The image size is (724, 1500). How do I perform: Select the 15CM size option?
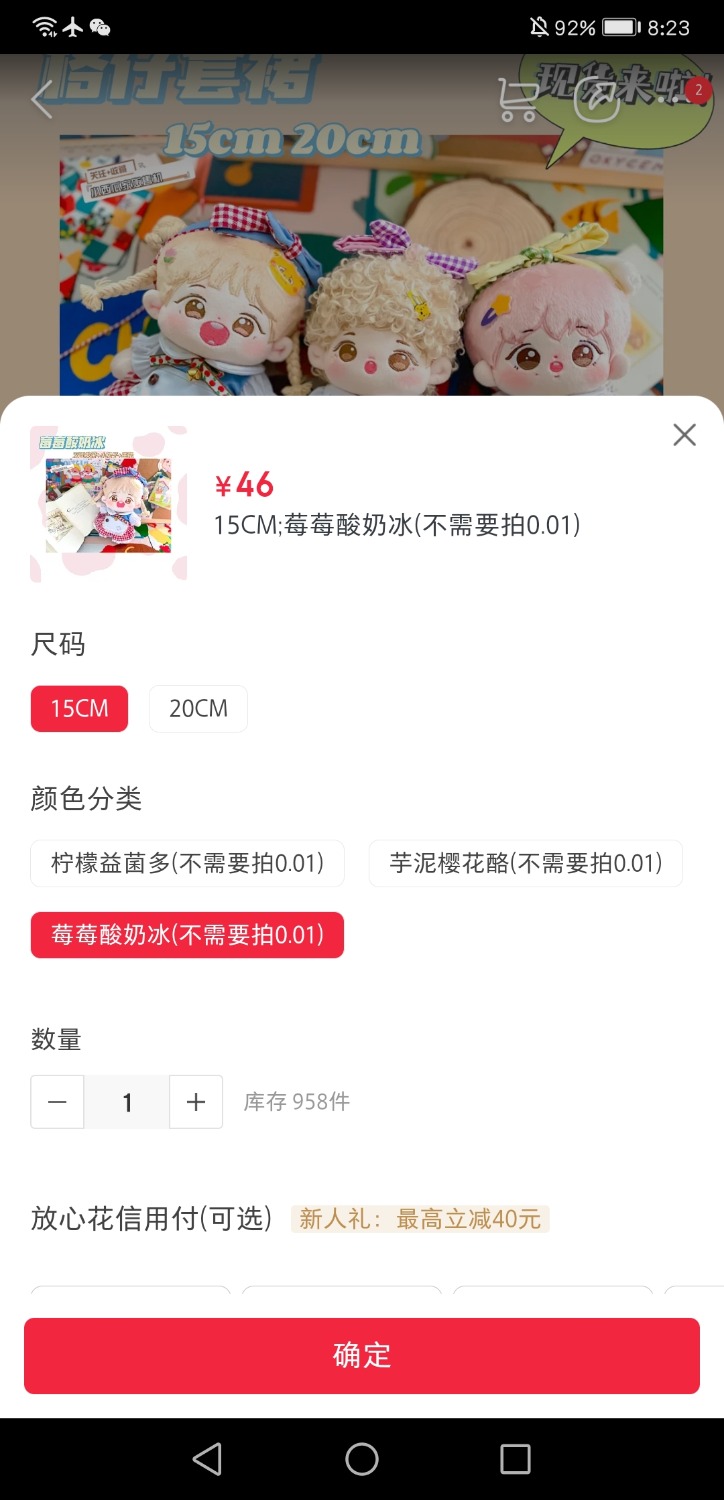(x=79, y=707)
